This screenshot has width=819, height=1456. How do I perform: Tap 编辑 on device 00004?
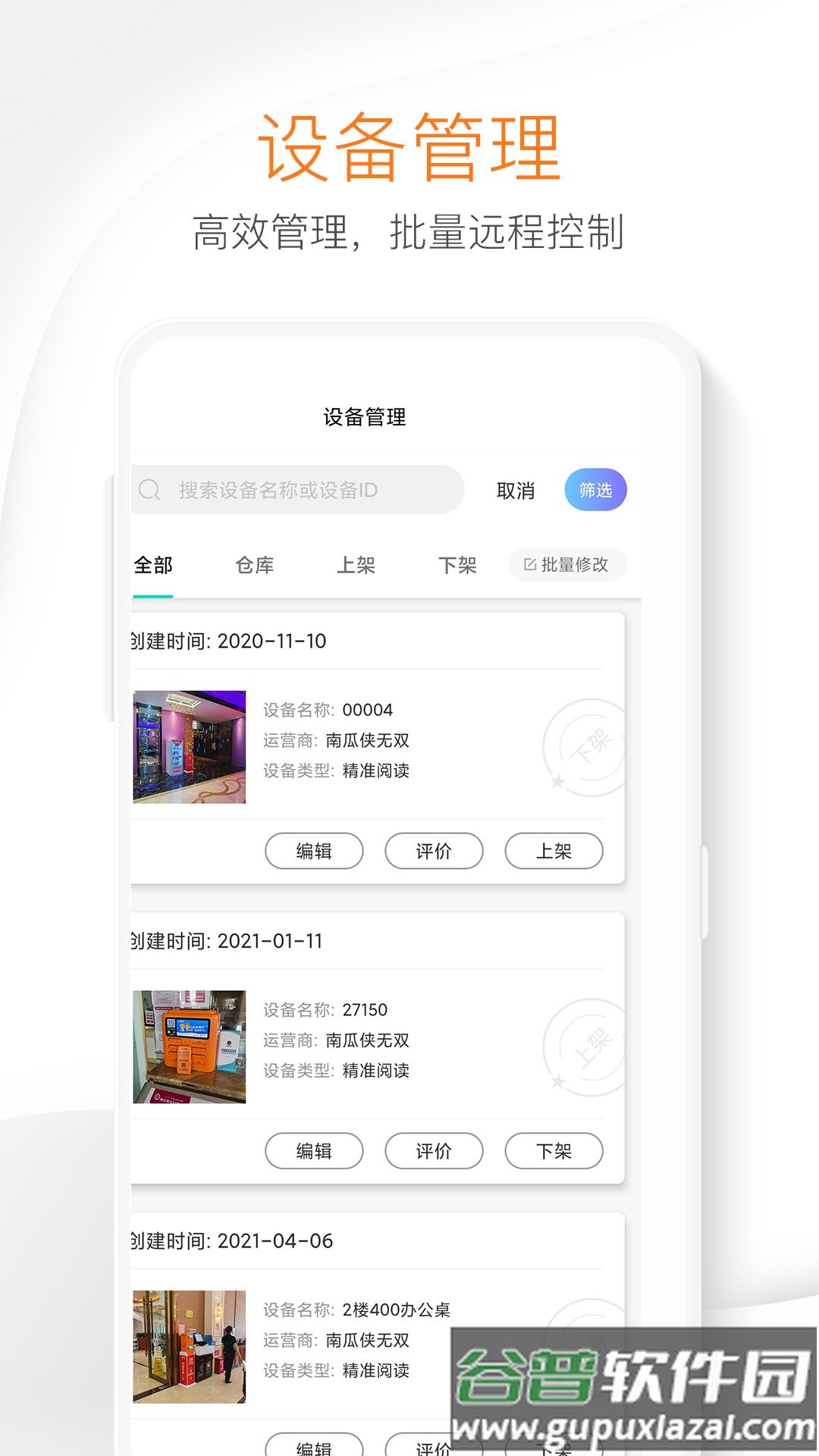point(314,851)
